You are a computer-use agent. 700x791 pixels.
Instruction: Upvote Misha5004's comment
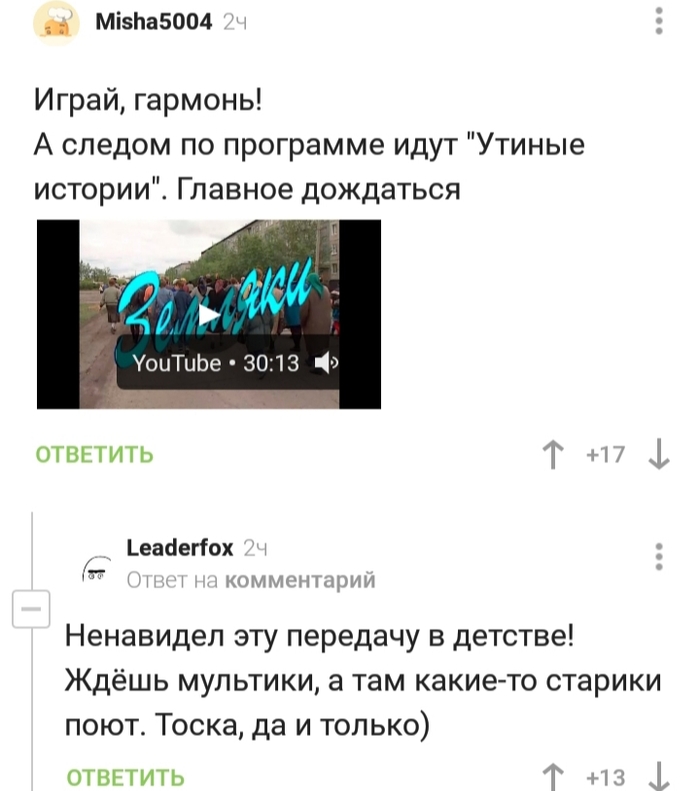pyautogui.click(x=550, y=457)
